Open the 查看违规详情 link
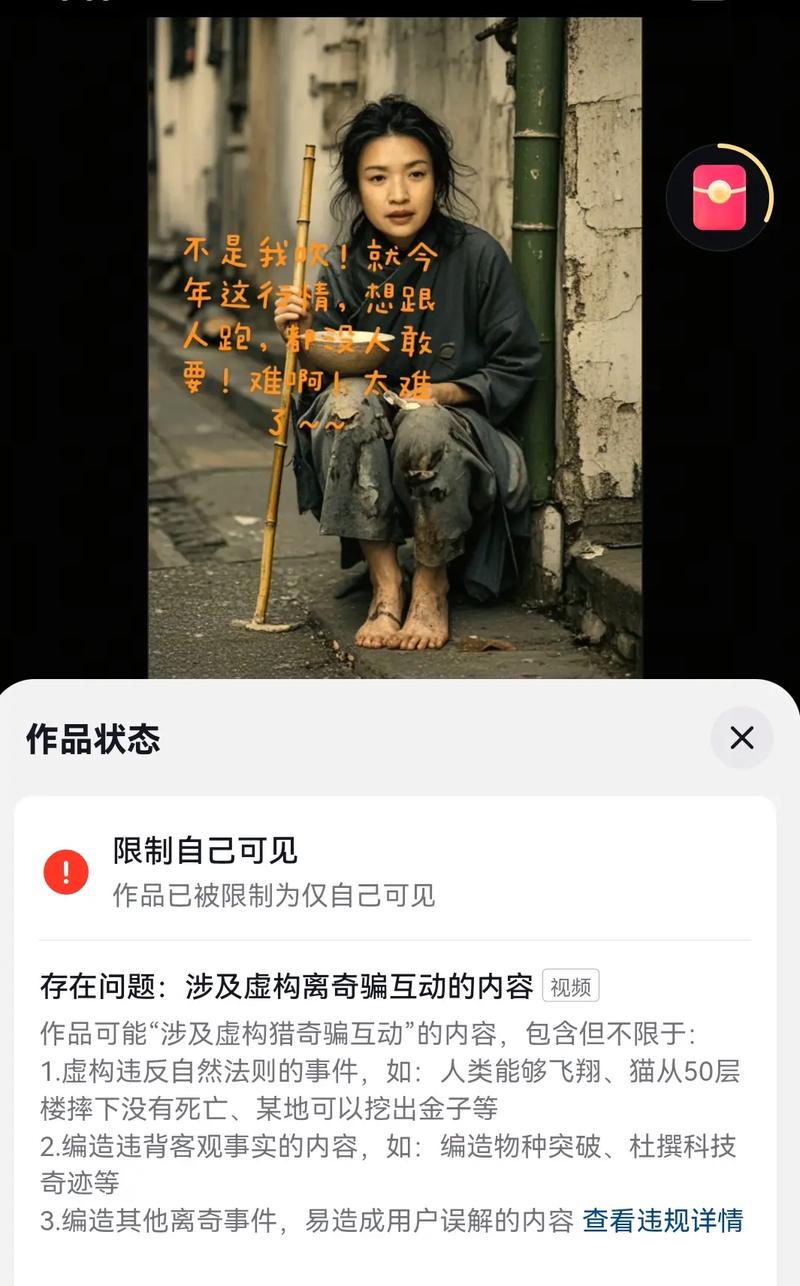Screen dimensions: 800x1286 point(663,1221)
